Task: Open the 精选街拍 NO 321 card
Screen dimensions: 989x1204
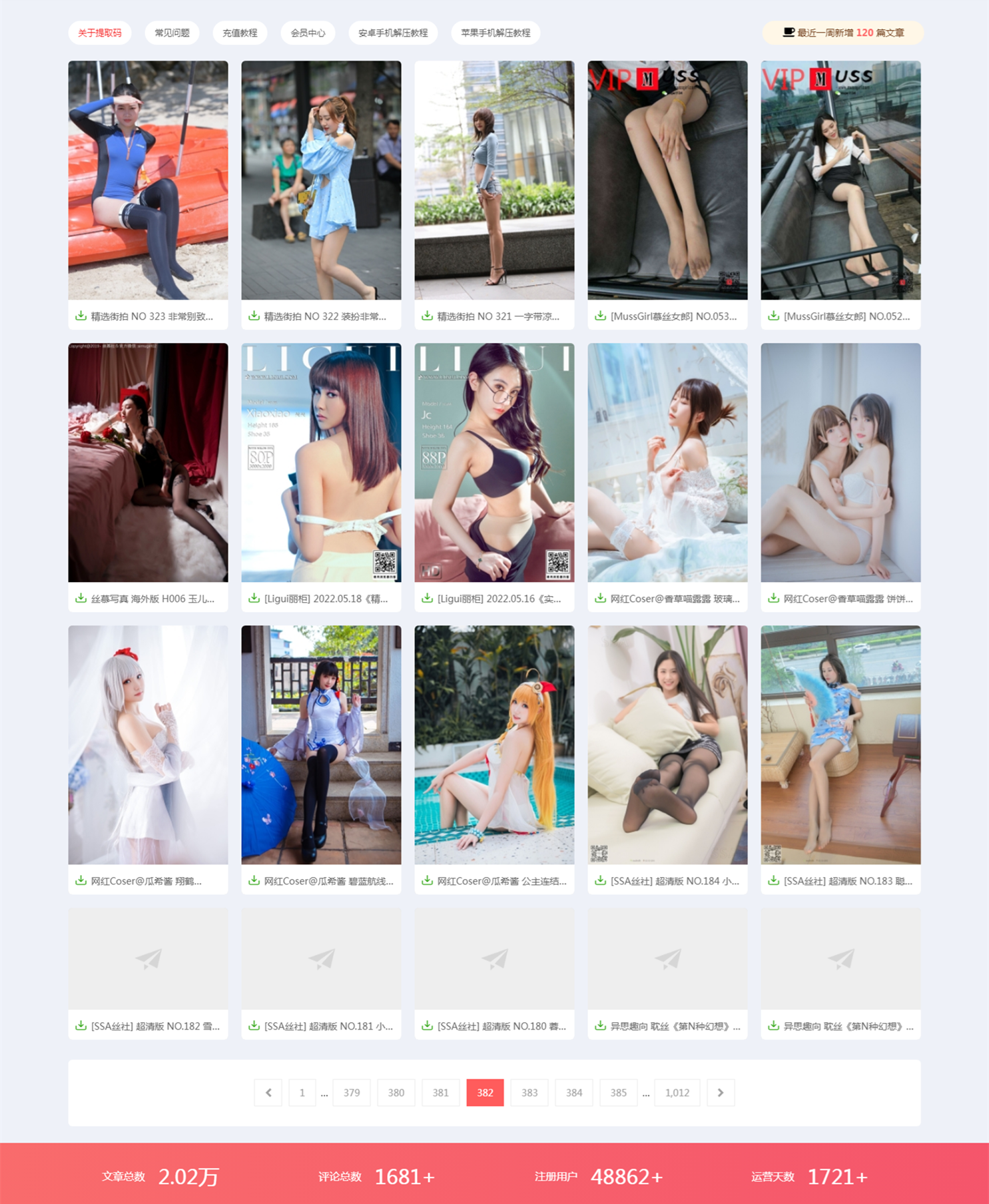Action: [498, 316]
